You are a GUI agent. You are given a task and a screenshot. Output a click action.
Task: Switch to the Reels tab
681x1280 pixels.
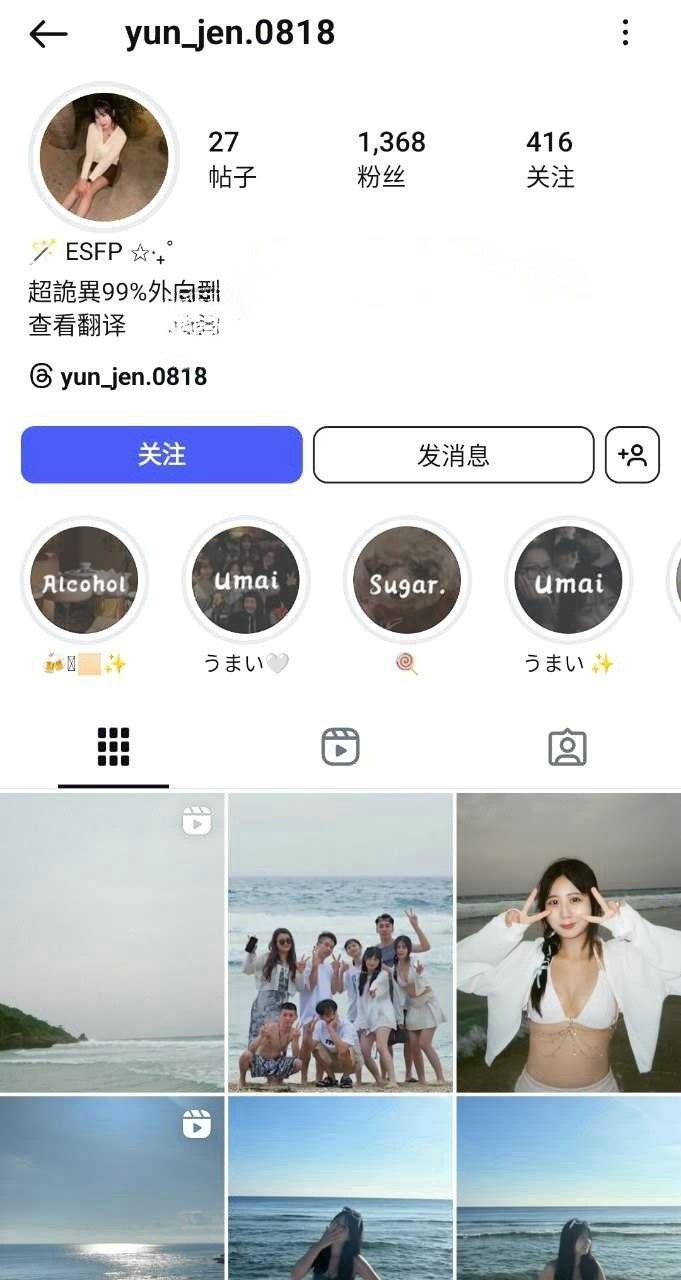point(340,747)
